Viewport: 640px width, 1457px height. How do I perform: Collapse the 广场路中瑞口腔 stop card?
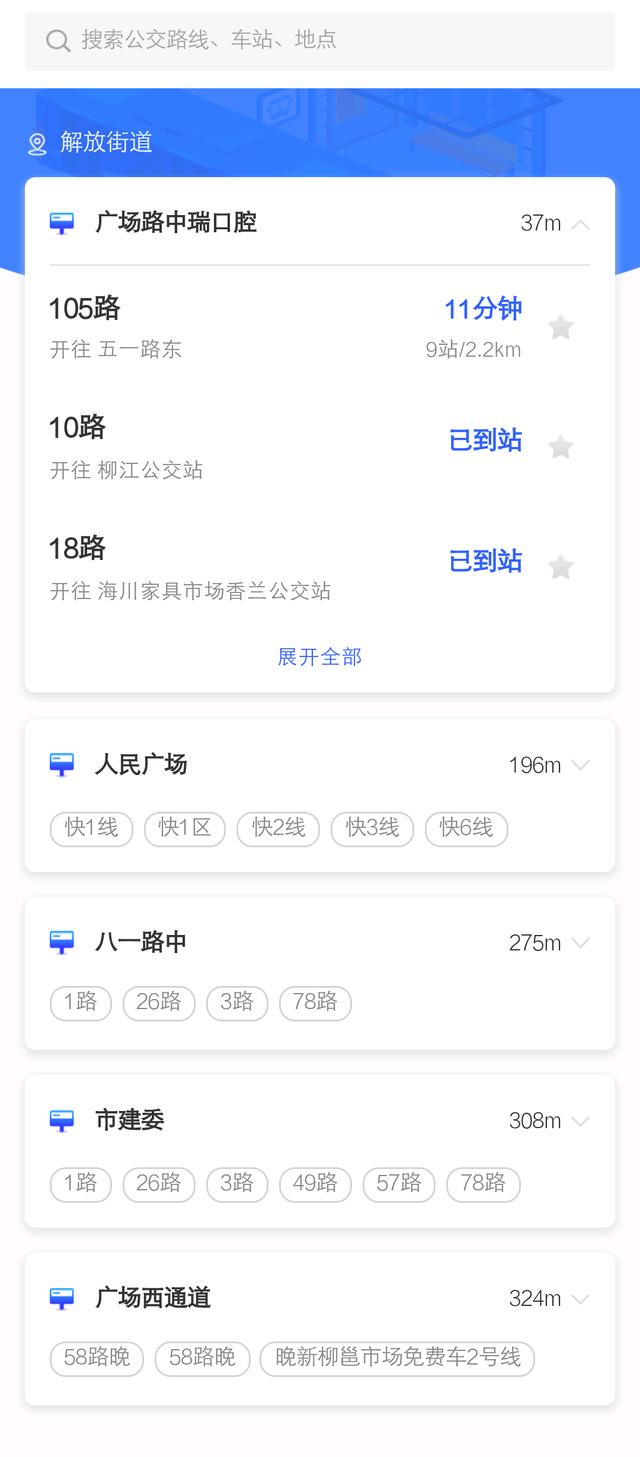click(580, 224)
